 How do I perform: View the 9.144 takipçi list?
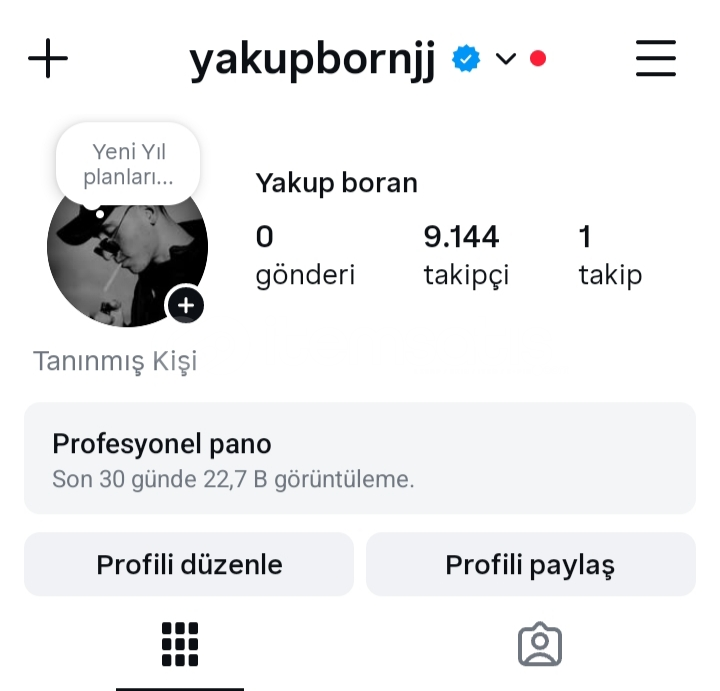point(466,255)
